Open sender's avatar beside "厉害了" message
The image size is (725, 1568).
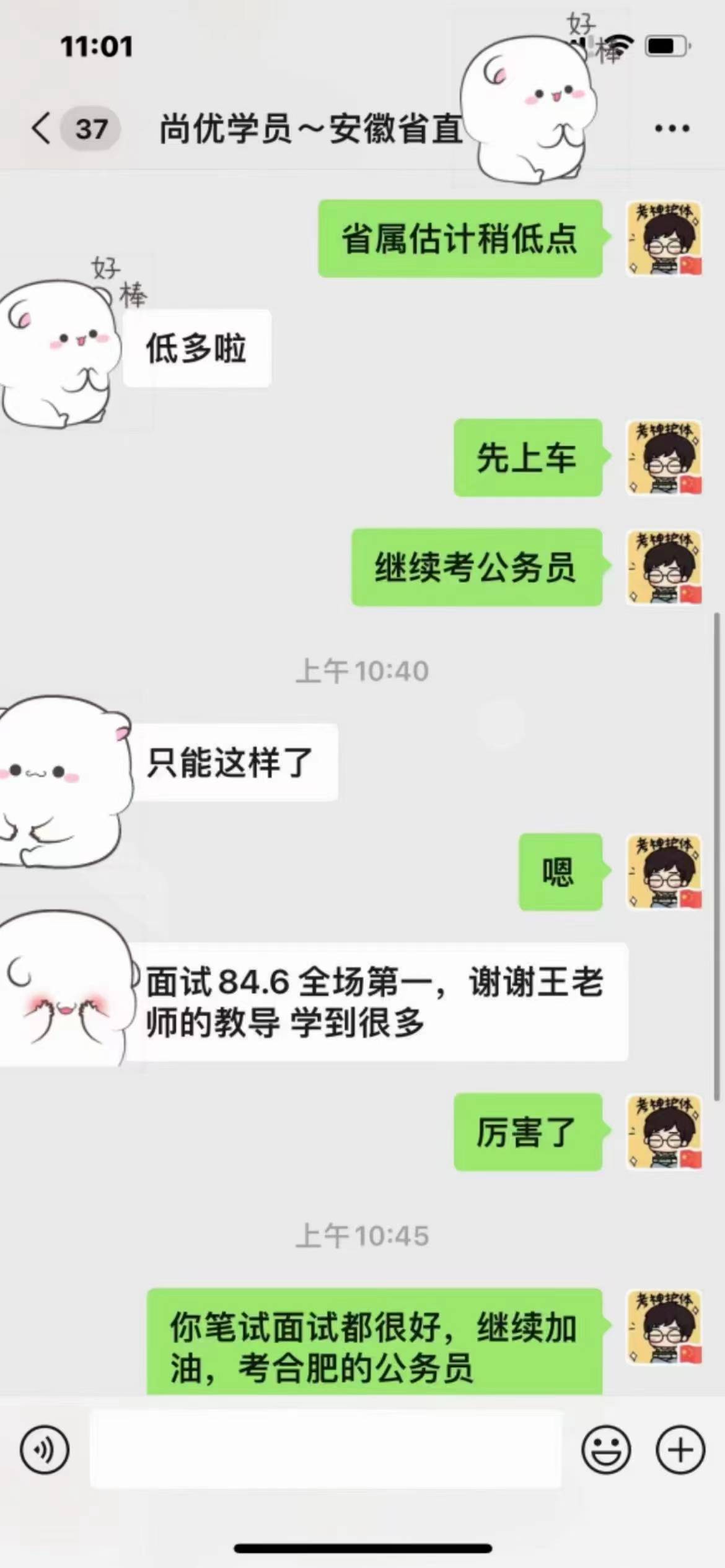(664, 1132)
